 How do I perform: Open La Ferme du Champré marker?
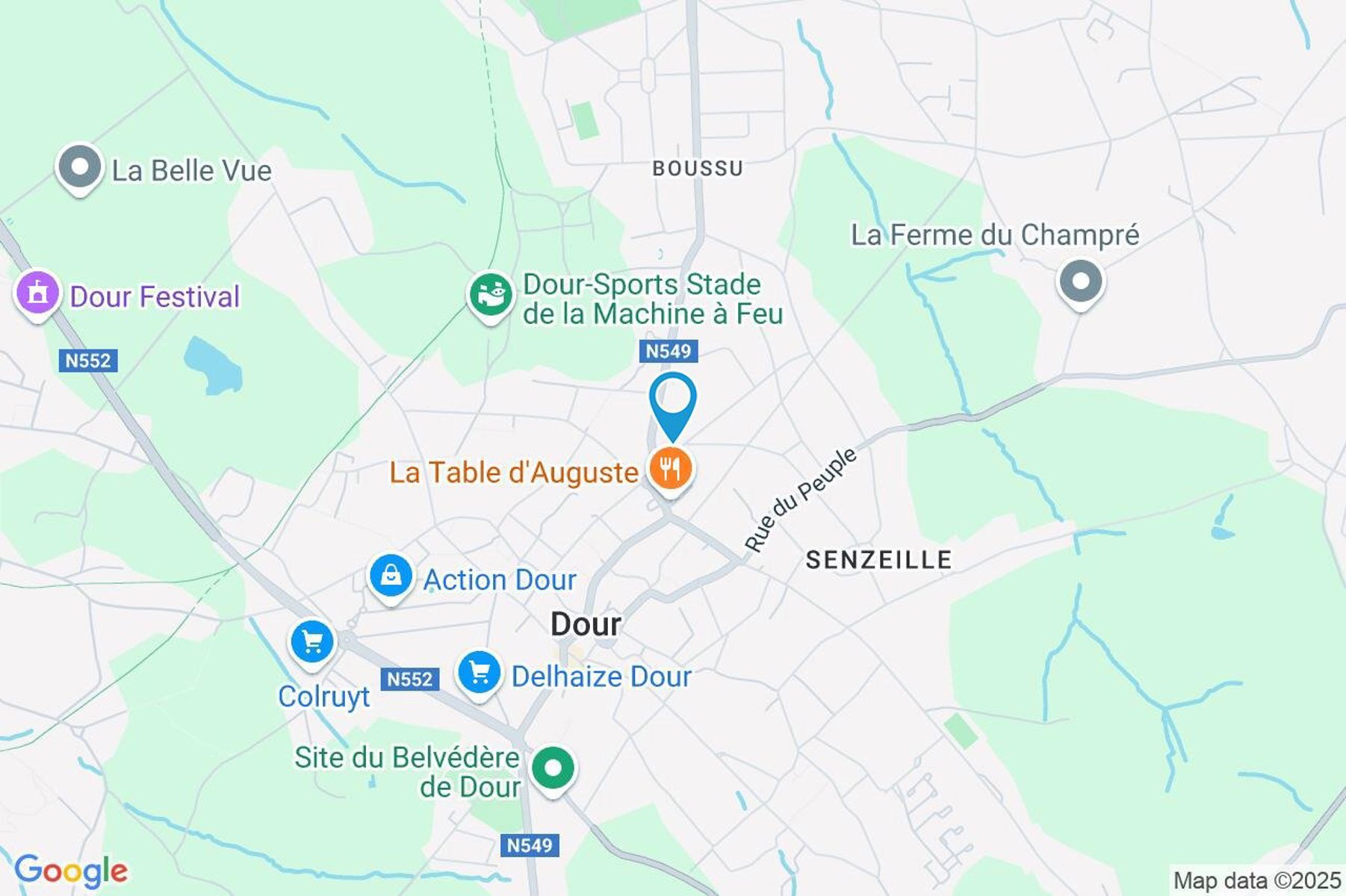pos(1080,282)
